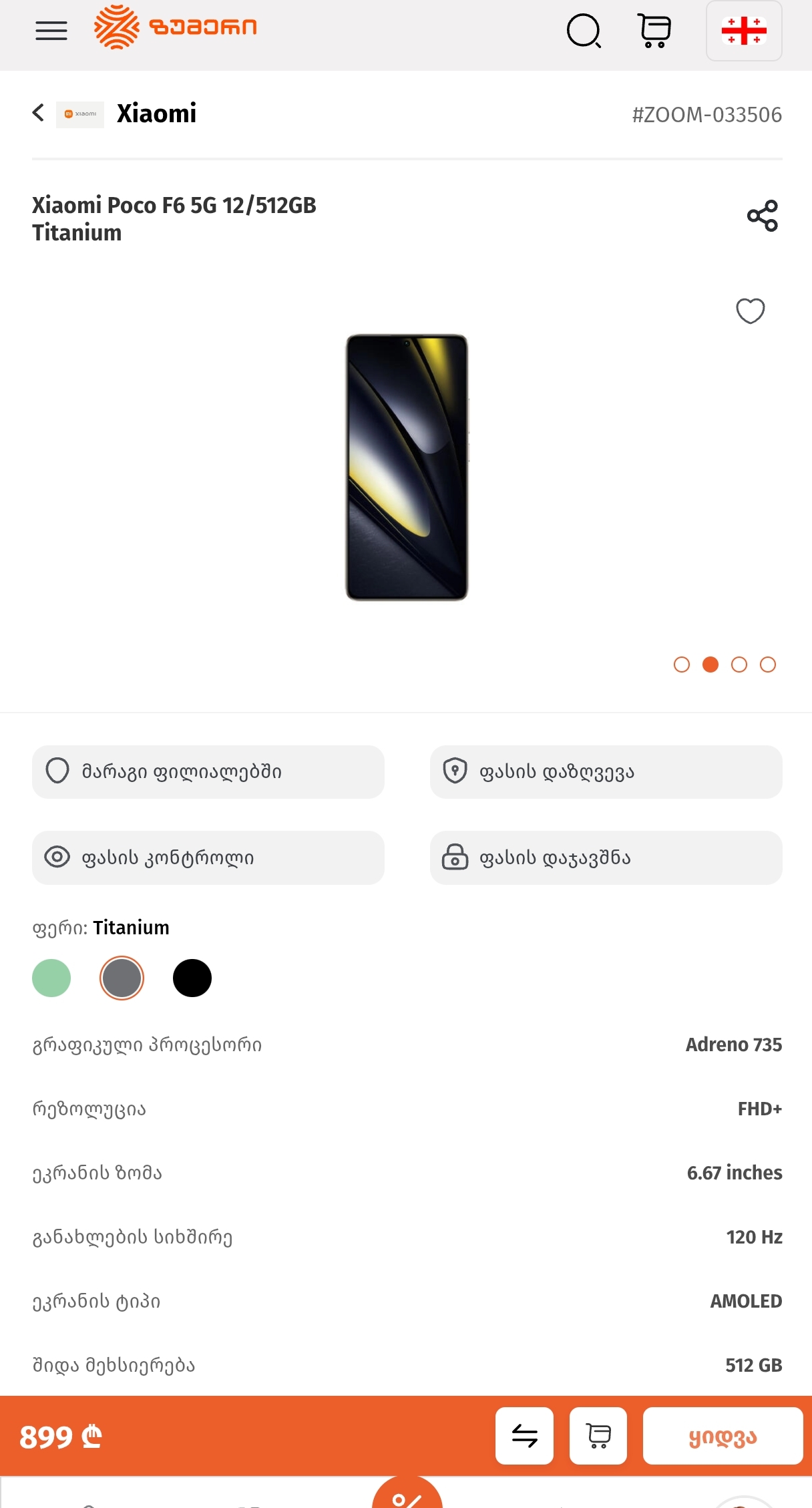812x1508 pixels.
Task: Select the green color swatch
Action: point(51,978)
